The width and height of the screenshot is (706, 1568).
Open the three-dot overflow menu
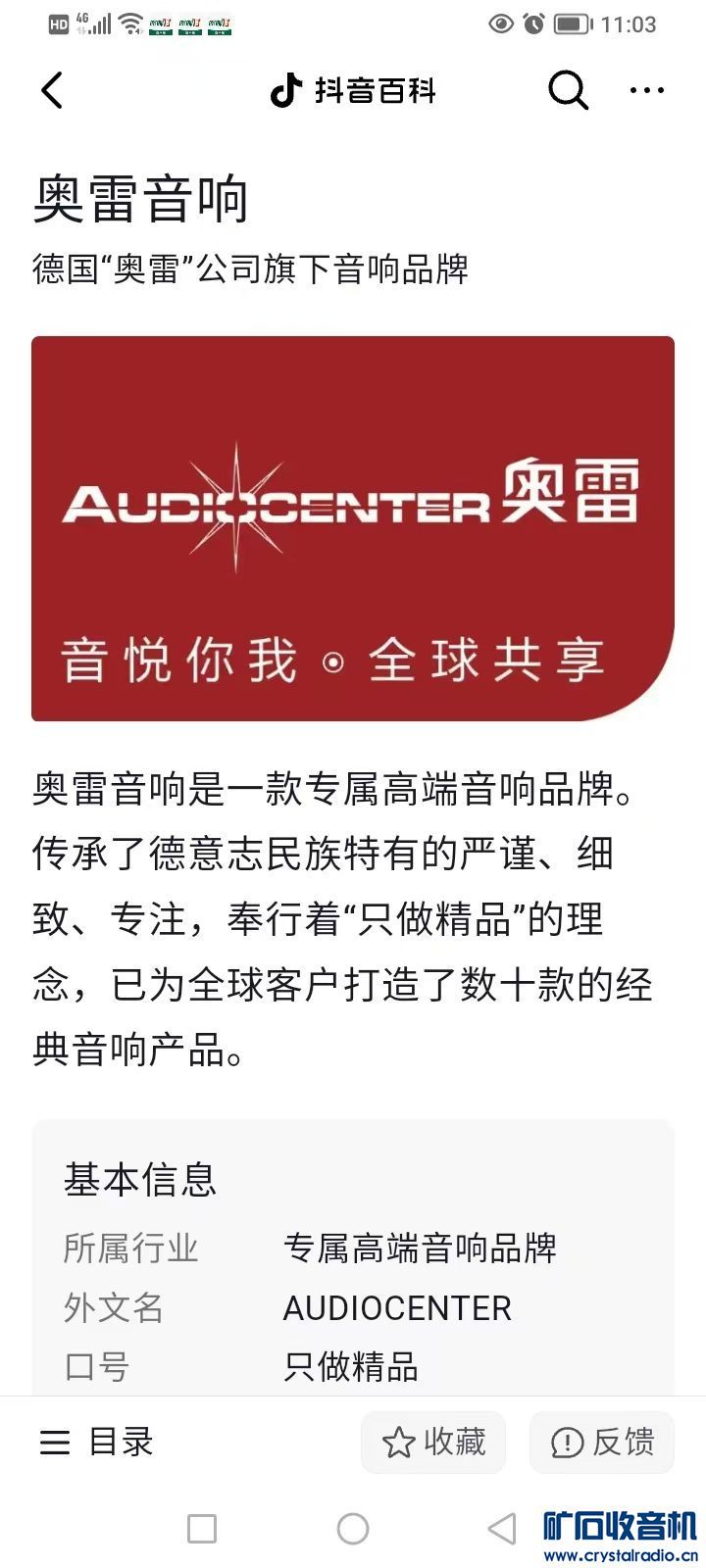tap(646, 90)
